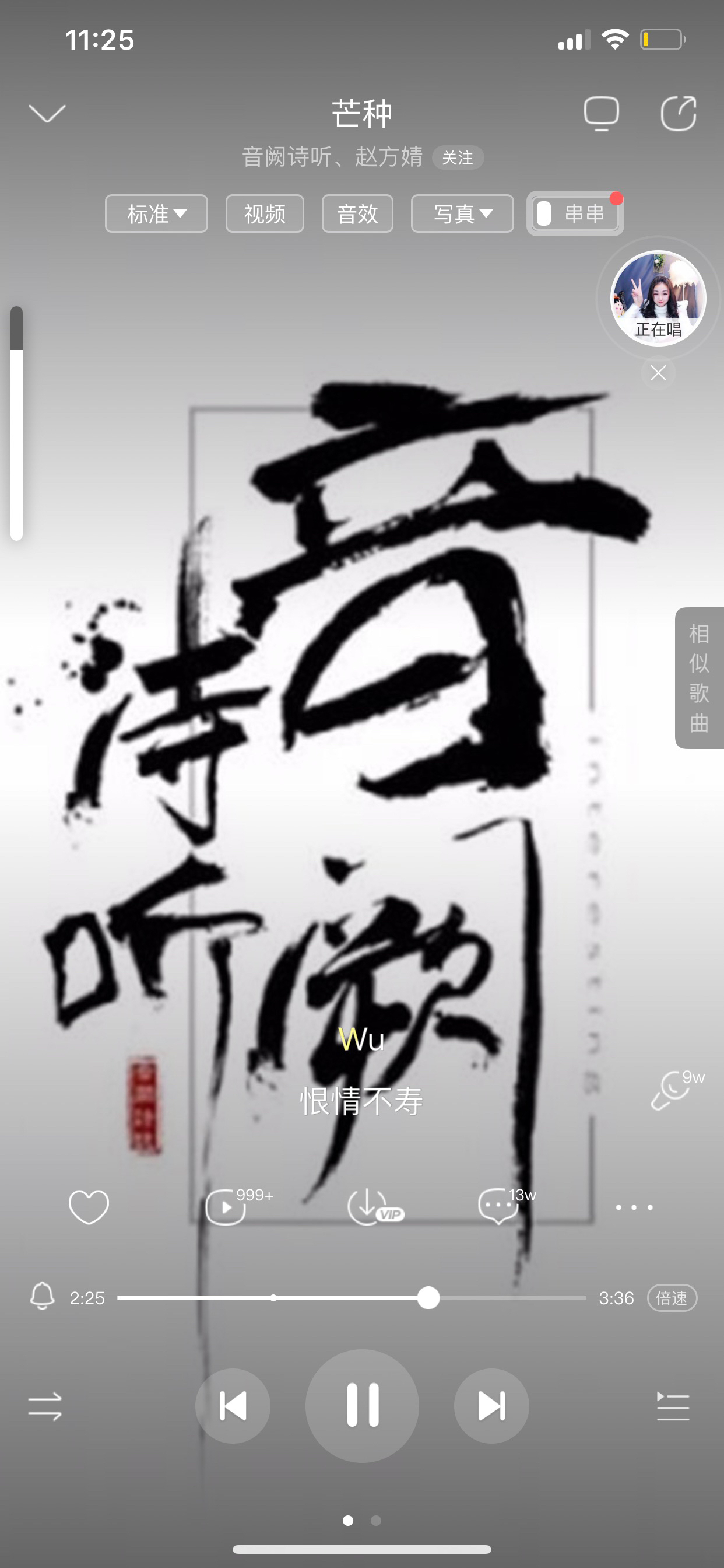Open the 视频 video version
The width and height of the screenshot is (724, 1568).
[265, 213]
